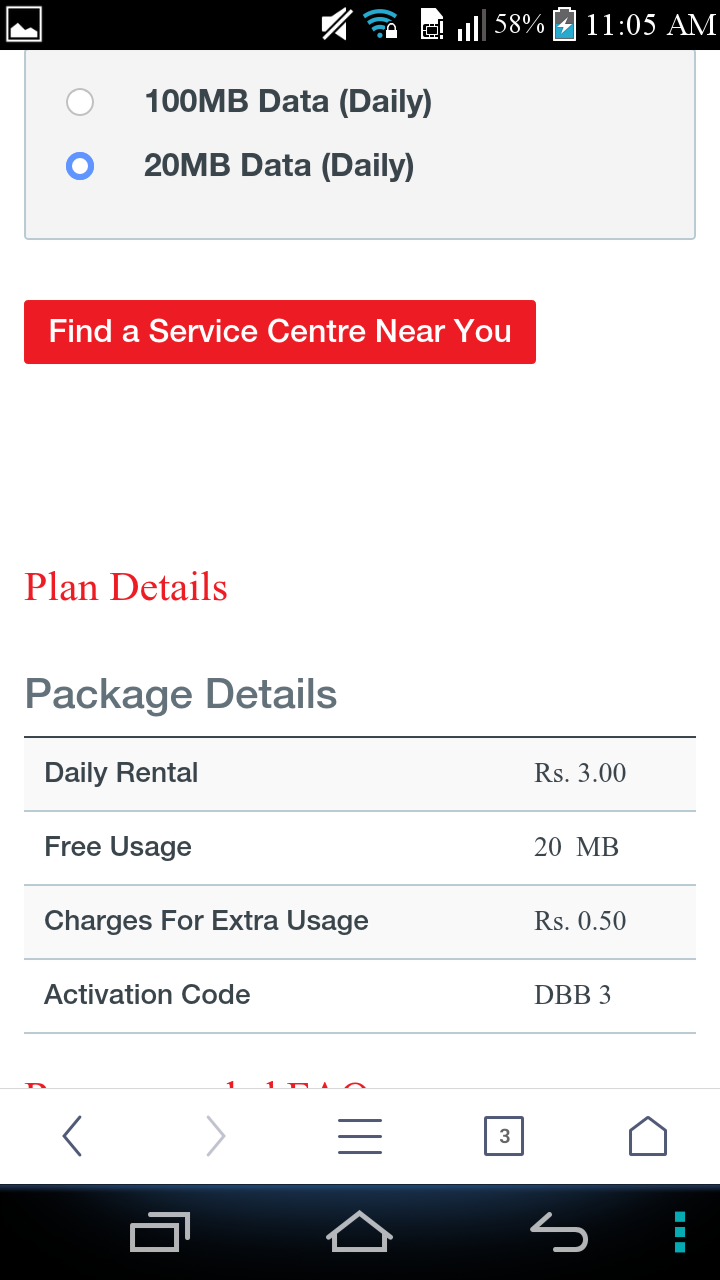Select the 100MB Data (Daily) option
This screenshot has width=720, height=1280.
[x=80, y=102]
